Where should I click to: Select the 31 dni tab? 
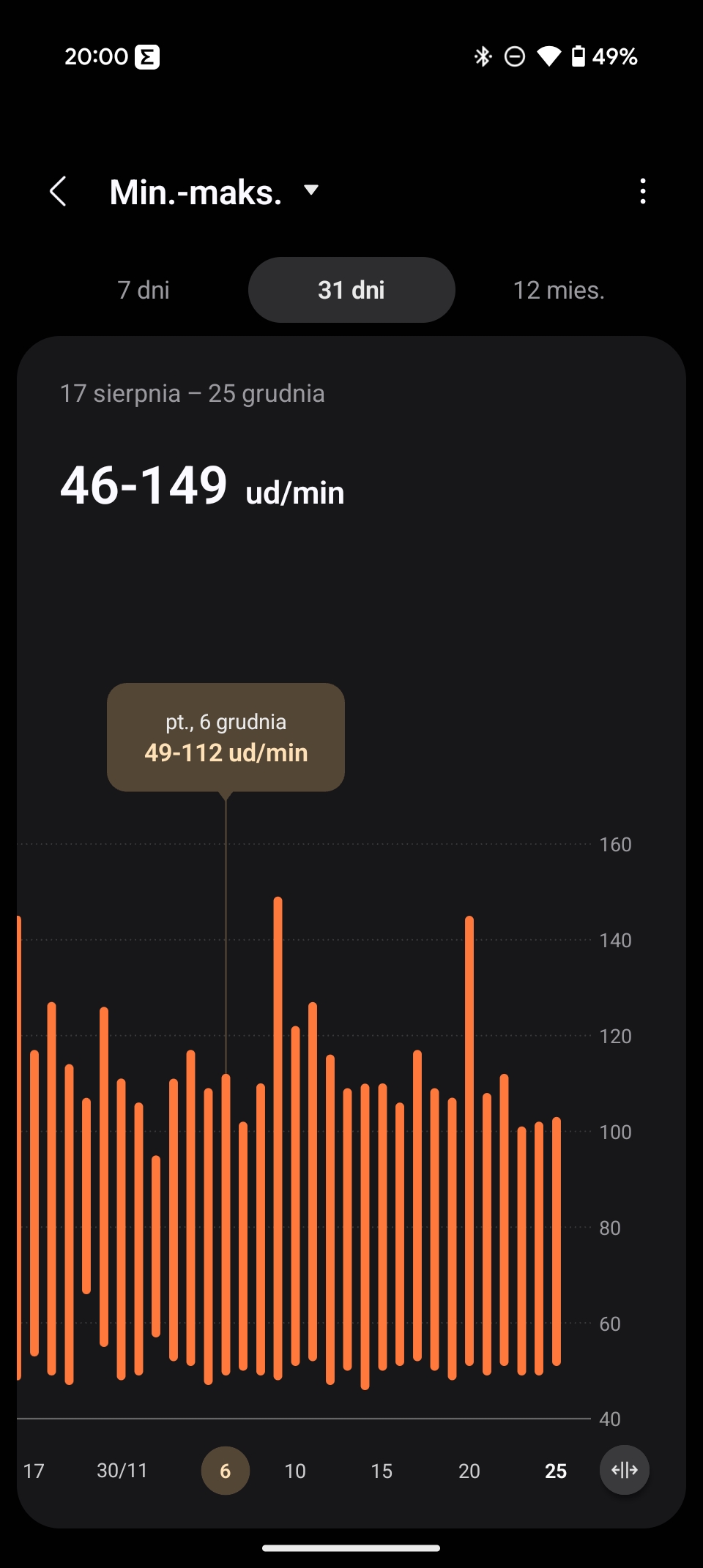click(351, 290)
